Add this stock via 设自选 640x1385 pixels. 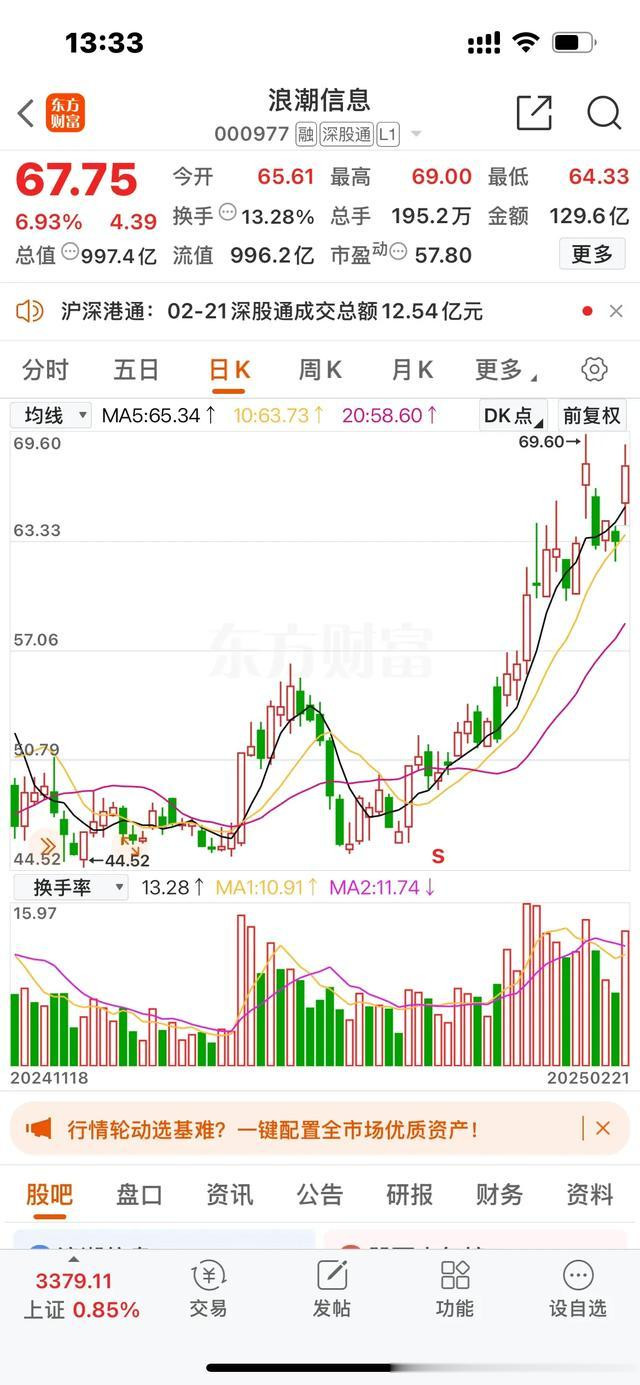coord(577,1289)
